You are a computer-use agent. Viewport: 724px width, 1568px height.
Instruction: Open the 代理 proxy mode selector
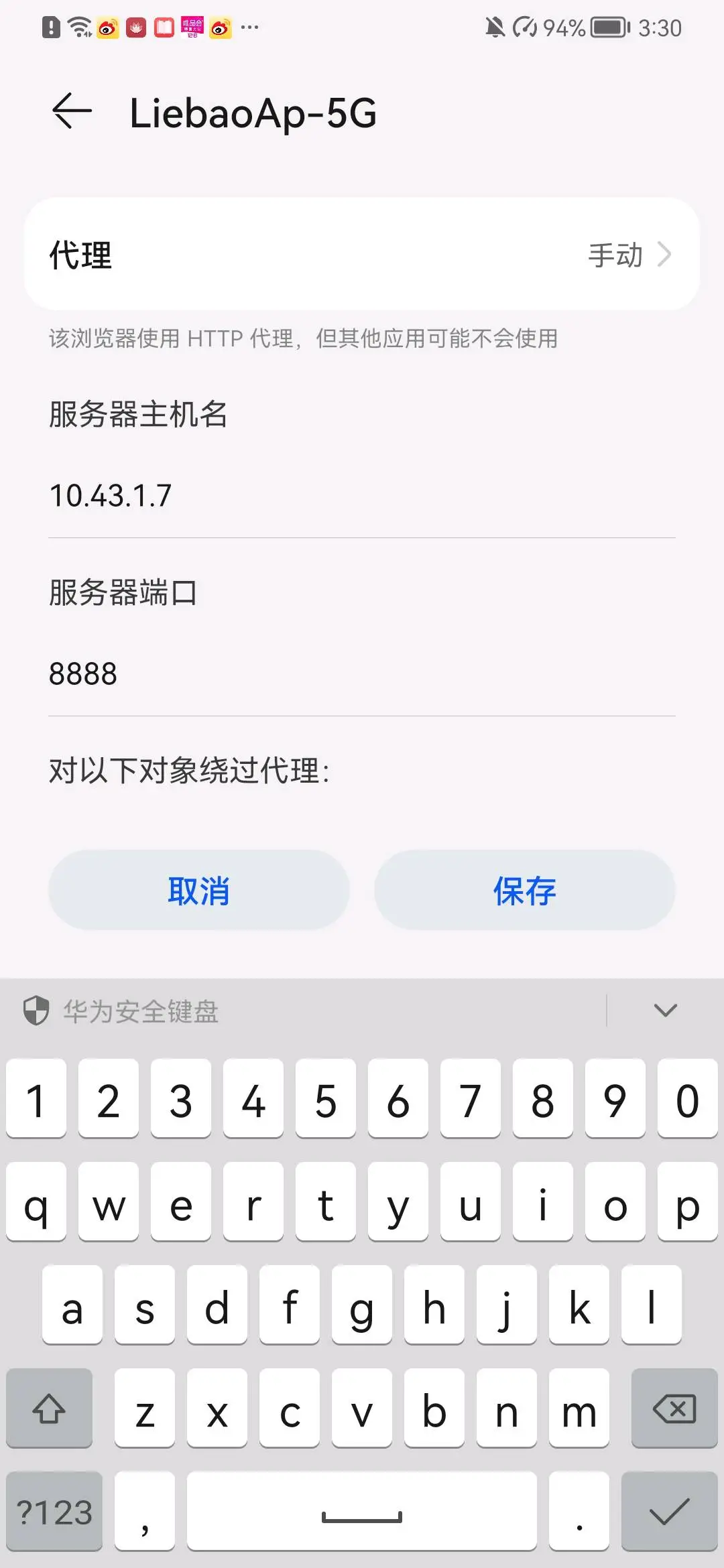click(x=362, y=255)
